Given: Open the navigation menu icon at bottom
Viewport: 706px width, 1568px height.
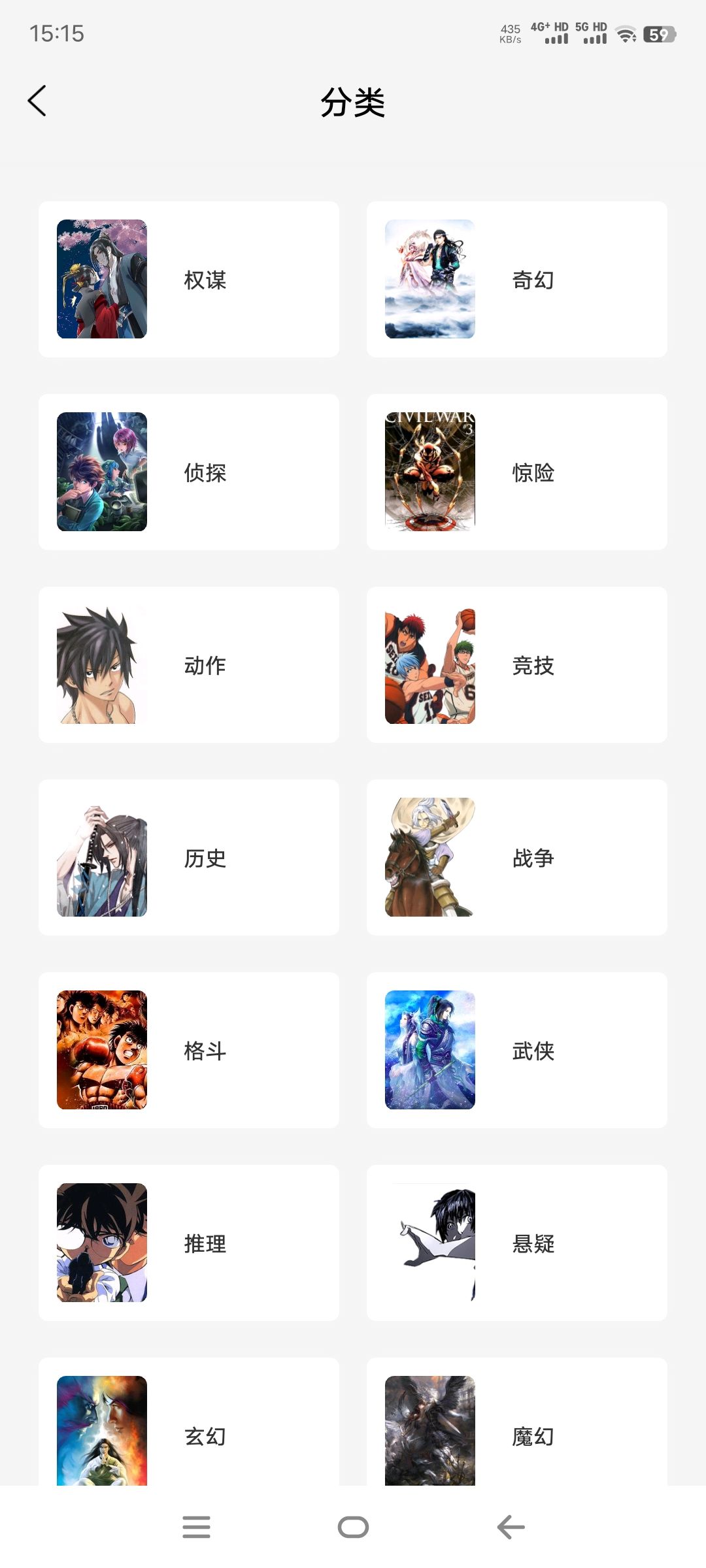Looking at the screenshot, I should click(196, 1527).
